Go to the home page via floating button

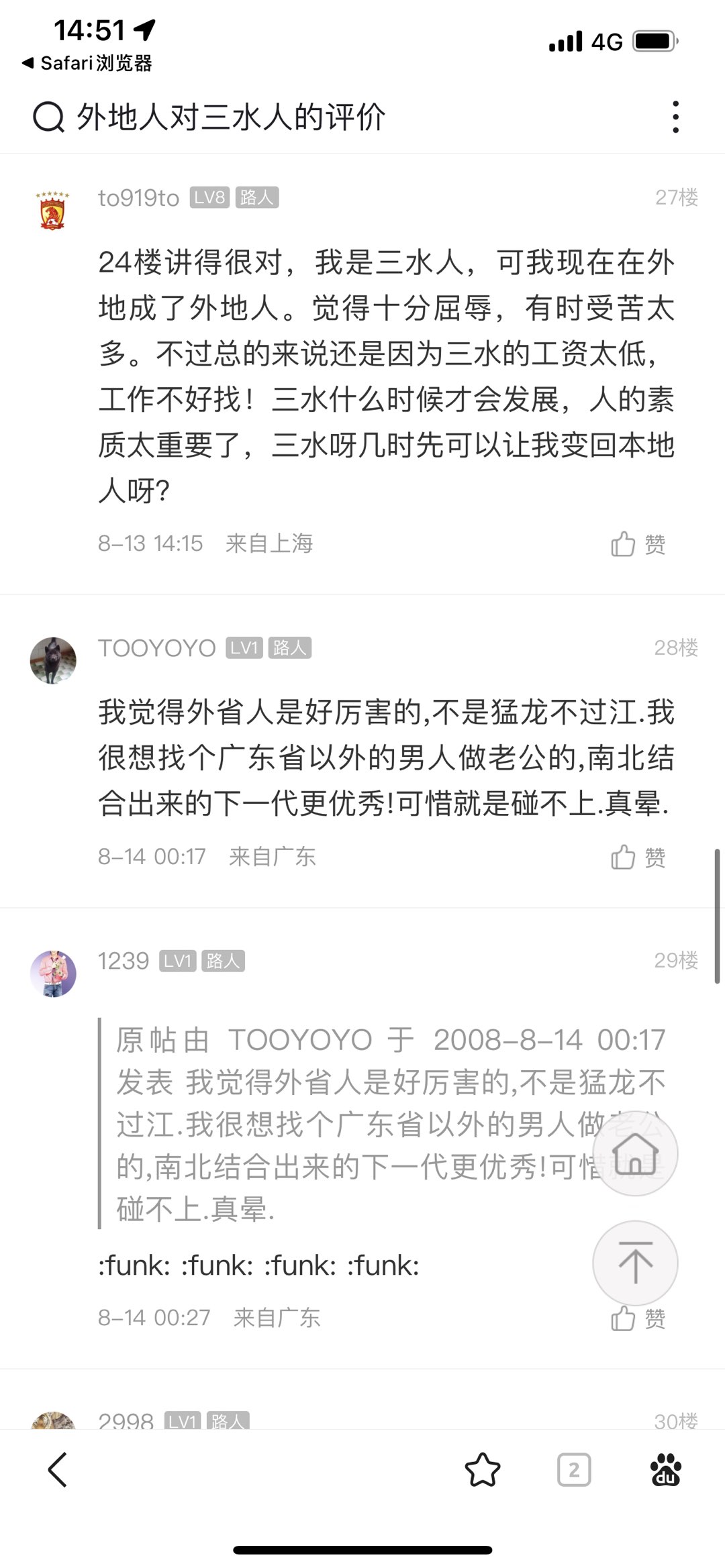[635, 1154]
